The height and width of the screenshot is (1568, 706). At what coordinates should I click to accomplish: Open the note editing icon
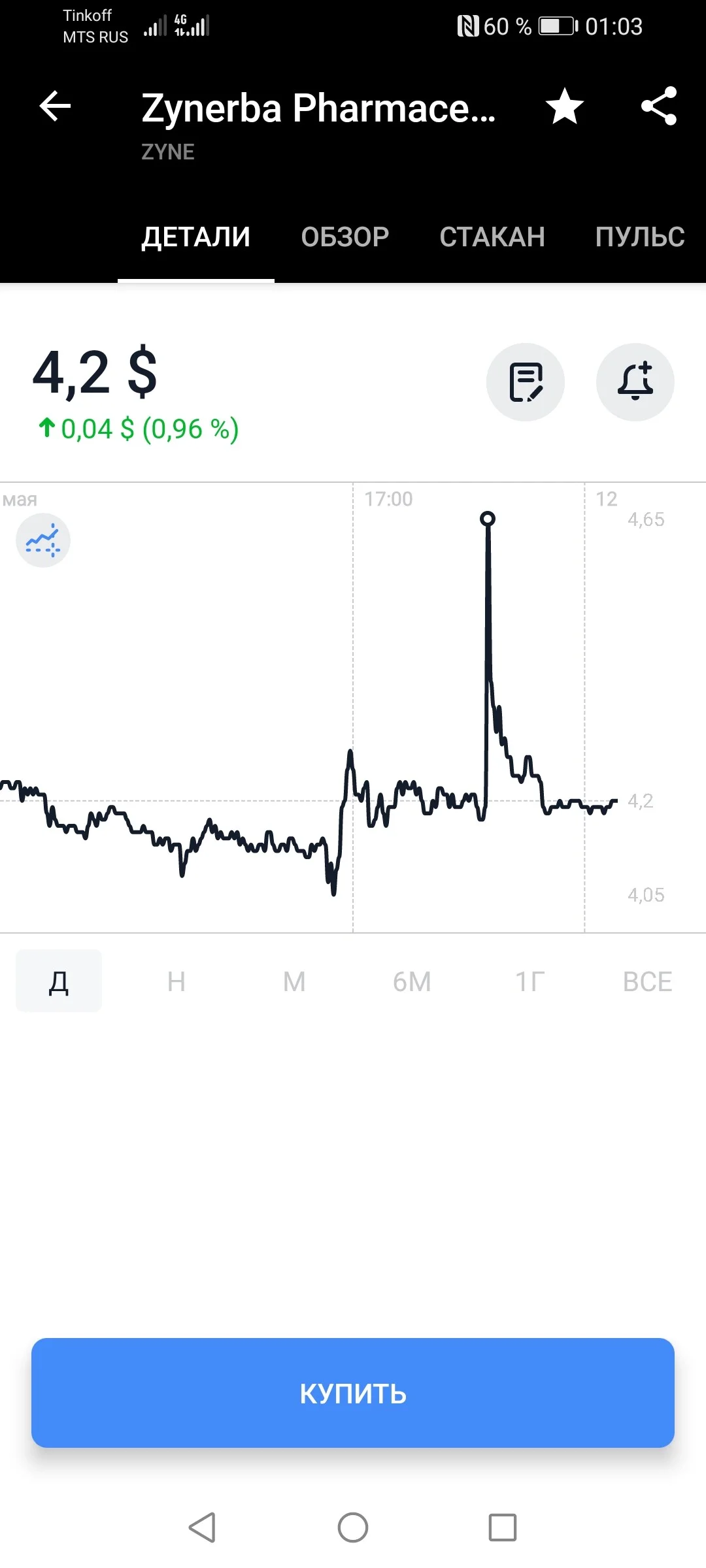click(x=526, y=382)
